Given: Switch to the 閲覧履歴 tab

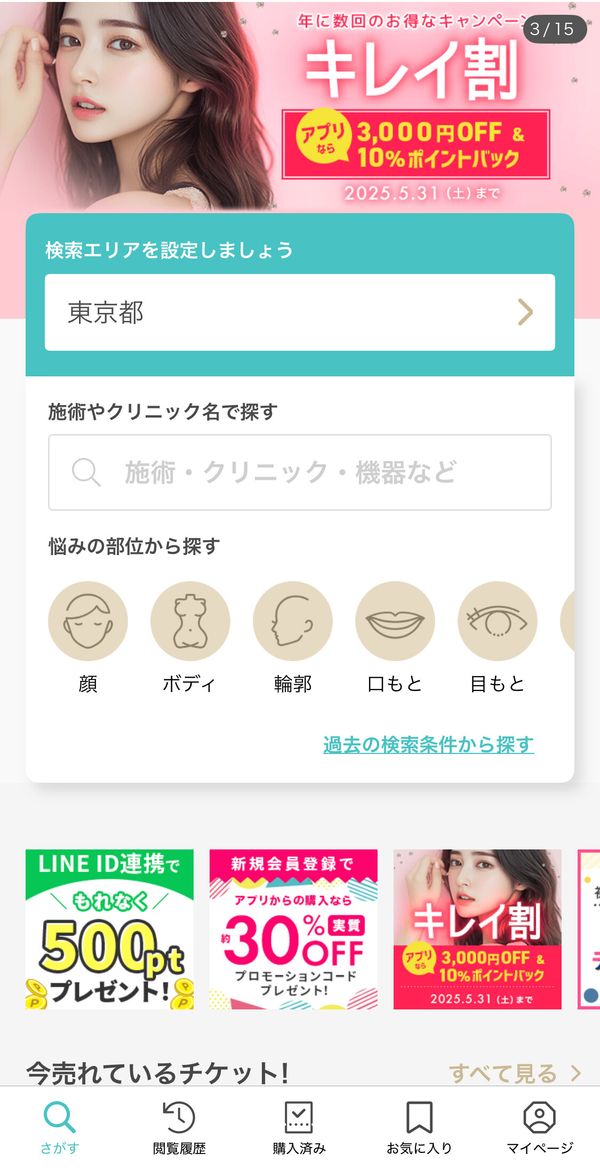Looking at the screenshot, I should 179,1128.
